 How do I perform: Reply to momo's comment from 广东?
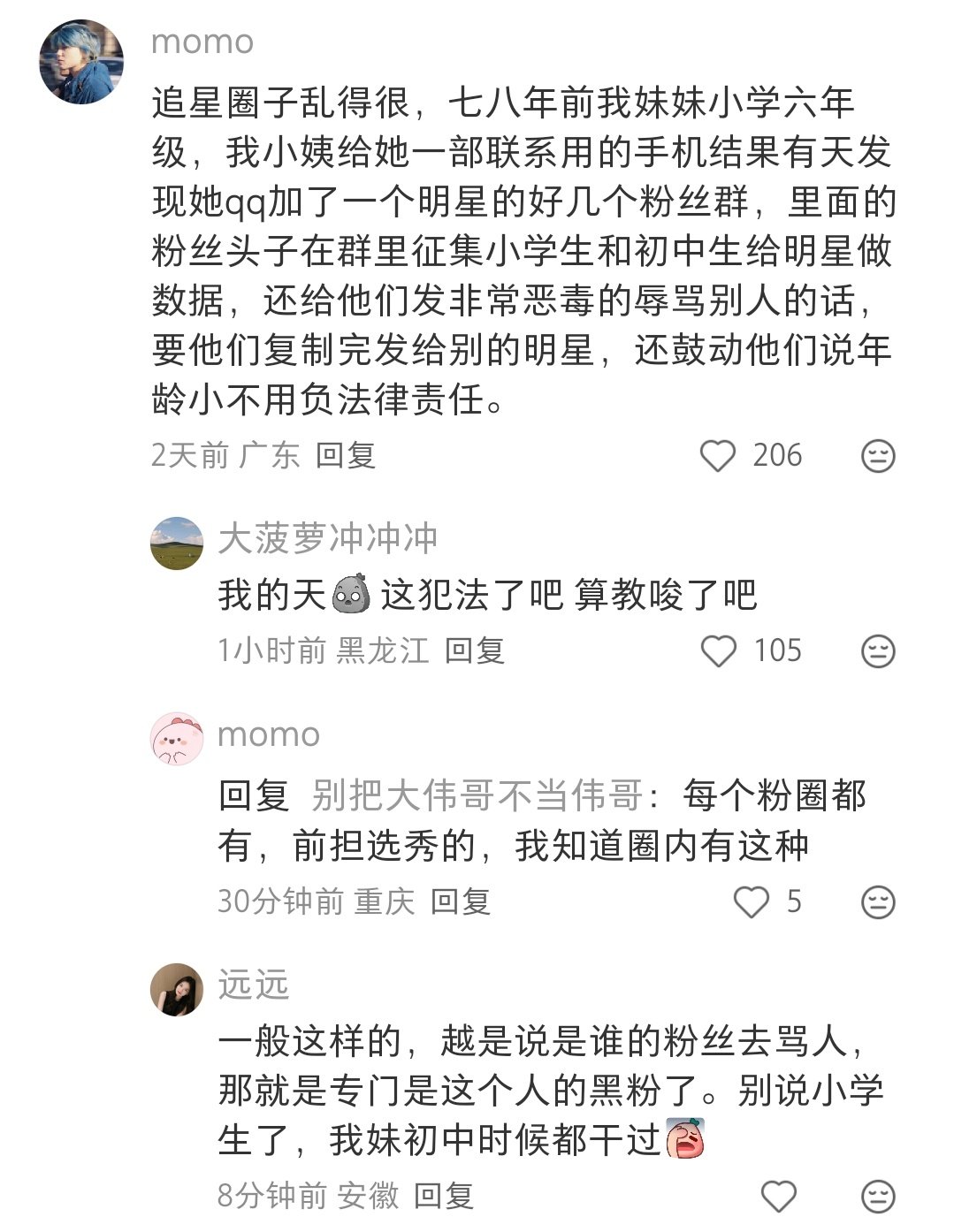[346, 456]
